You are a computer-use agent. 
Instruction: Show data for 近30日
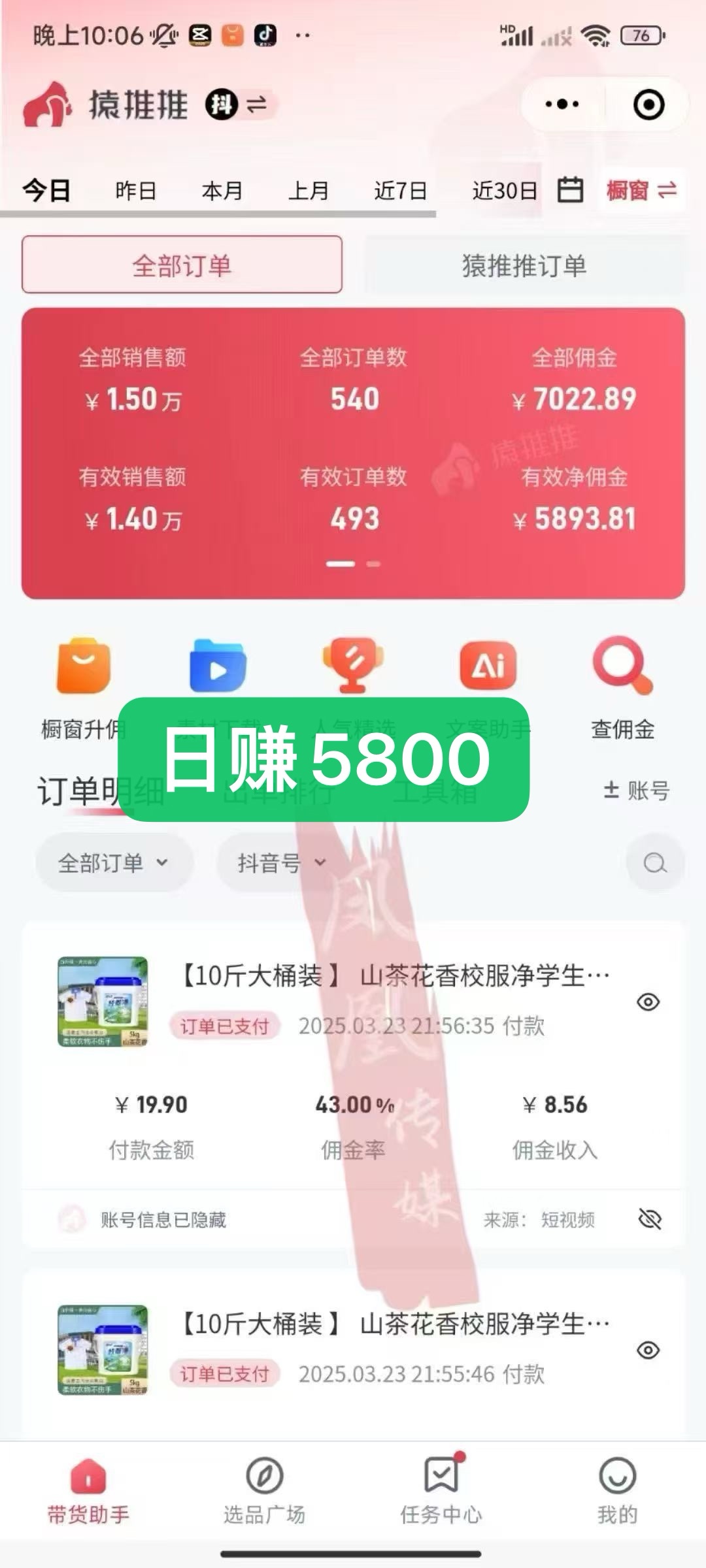coord(504,191)
